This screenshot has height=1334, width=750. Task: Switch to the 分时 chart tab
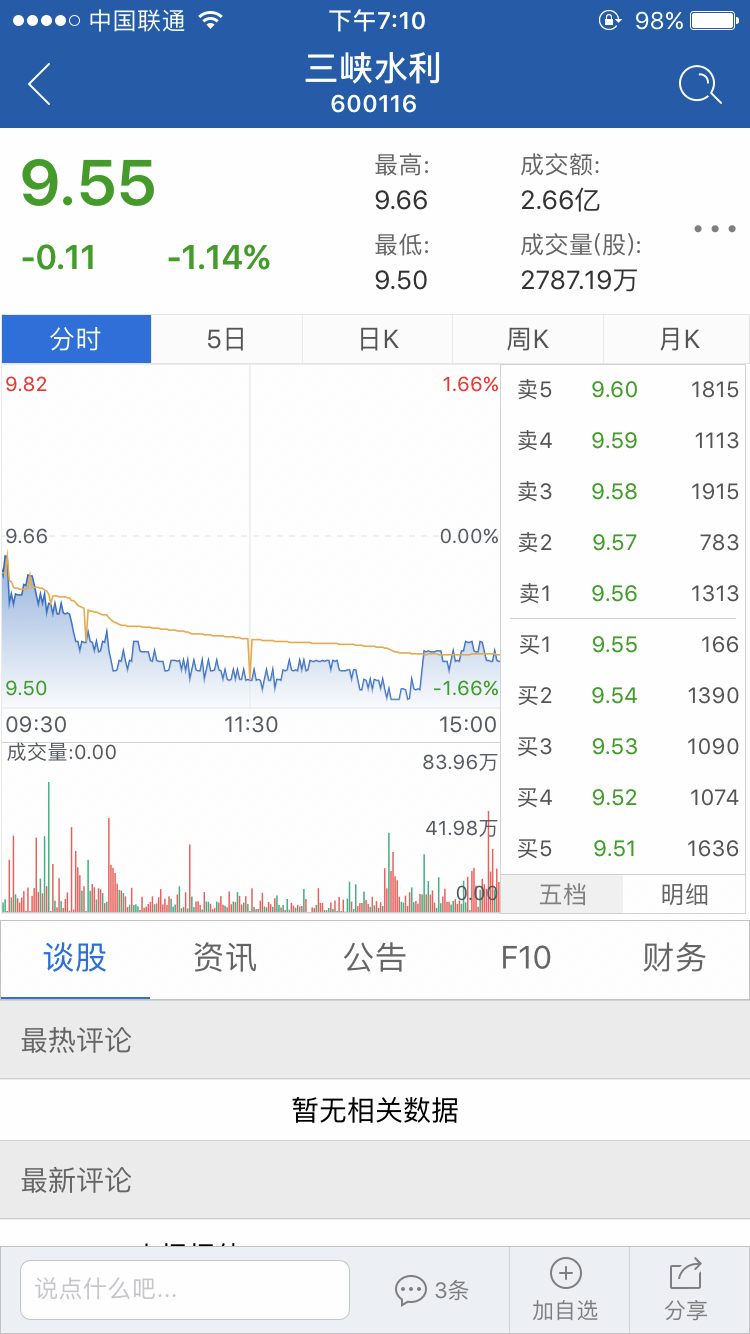pos(76,339)
